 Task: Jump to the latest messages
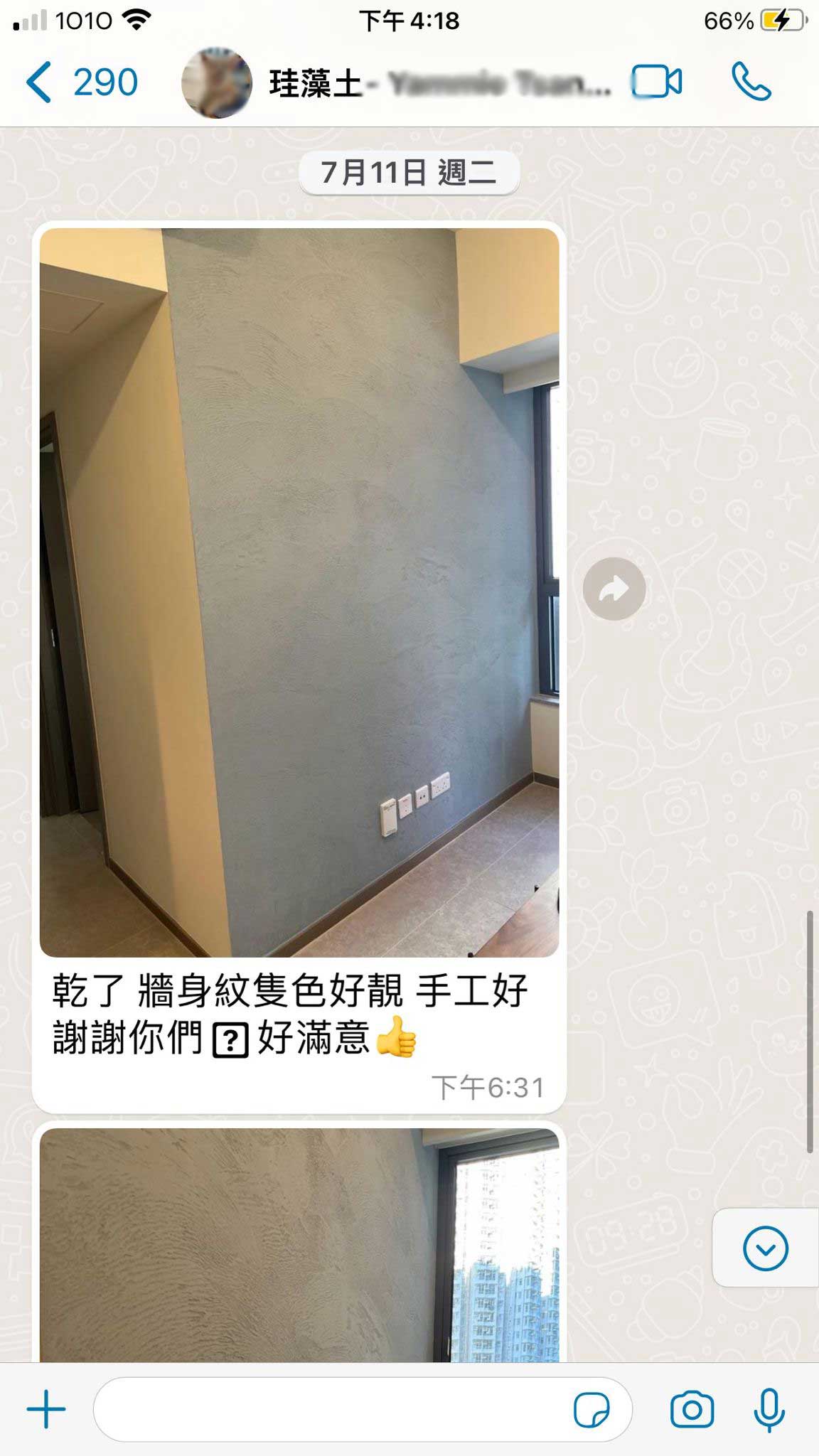766,1248
